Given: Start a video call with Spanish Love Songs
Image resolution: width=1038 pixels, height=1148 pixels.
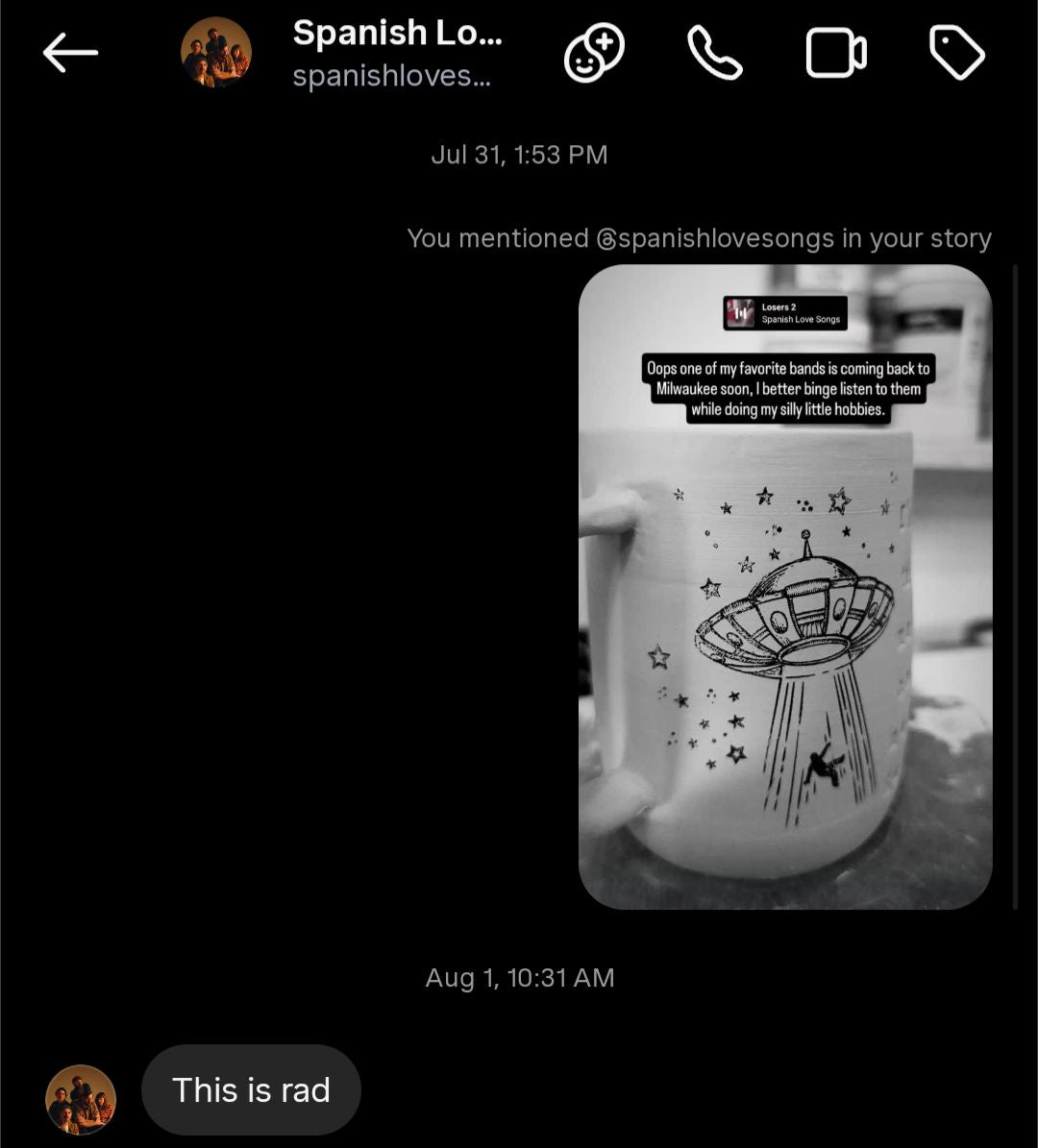Looking at the screenshot, I should pyautogui.click(x=835, y=53).
